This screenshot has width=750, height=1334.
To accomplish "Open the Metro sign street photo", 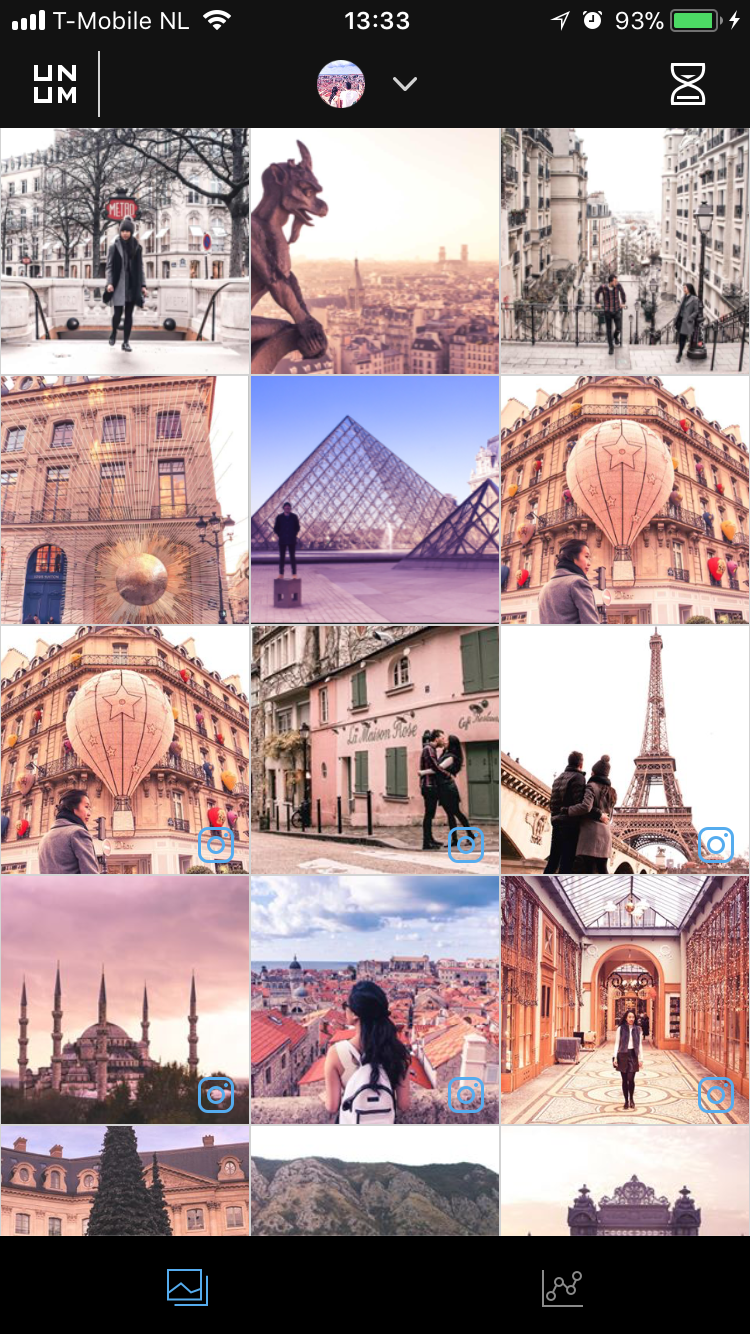I will pyautogui.click(x=125, y=250).
